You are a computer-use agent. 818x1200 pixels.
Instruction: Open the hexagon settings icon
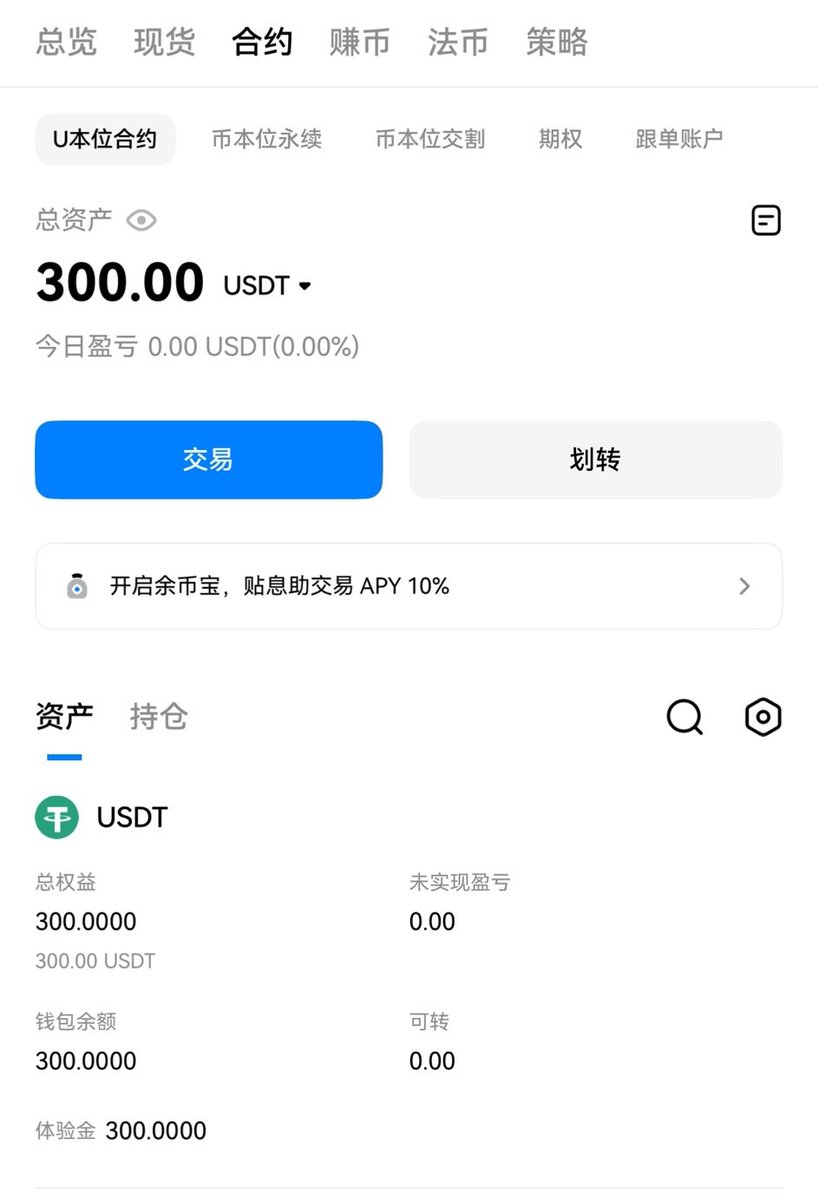764,717
